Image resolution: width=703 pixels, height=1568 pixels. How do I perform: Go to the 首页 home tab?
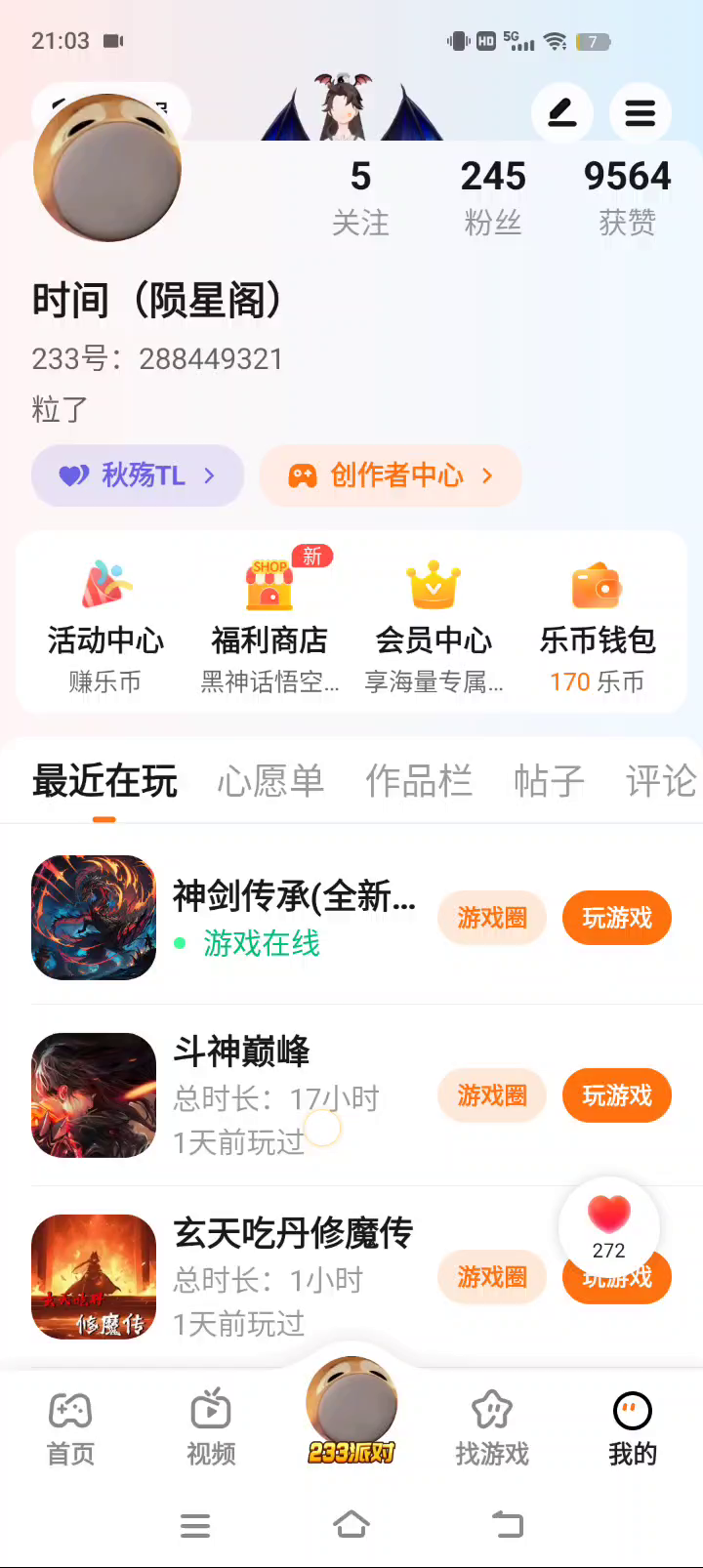70,1429
